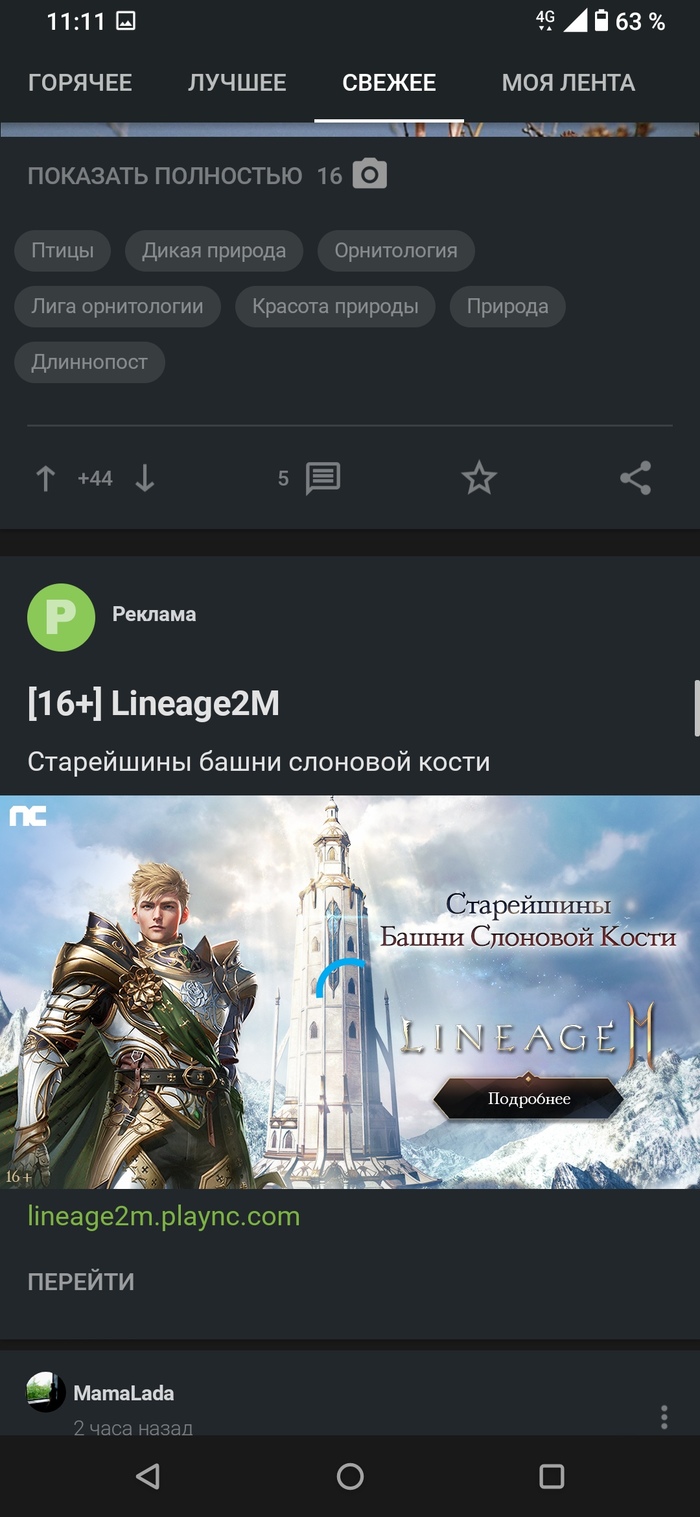This screenshot has height=1517, width=700.
Task: Save the birds post with star icon
Action: click(x=479, y=479)
